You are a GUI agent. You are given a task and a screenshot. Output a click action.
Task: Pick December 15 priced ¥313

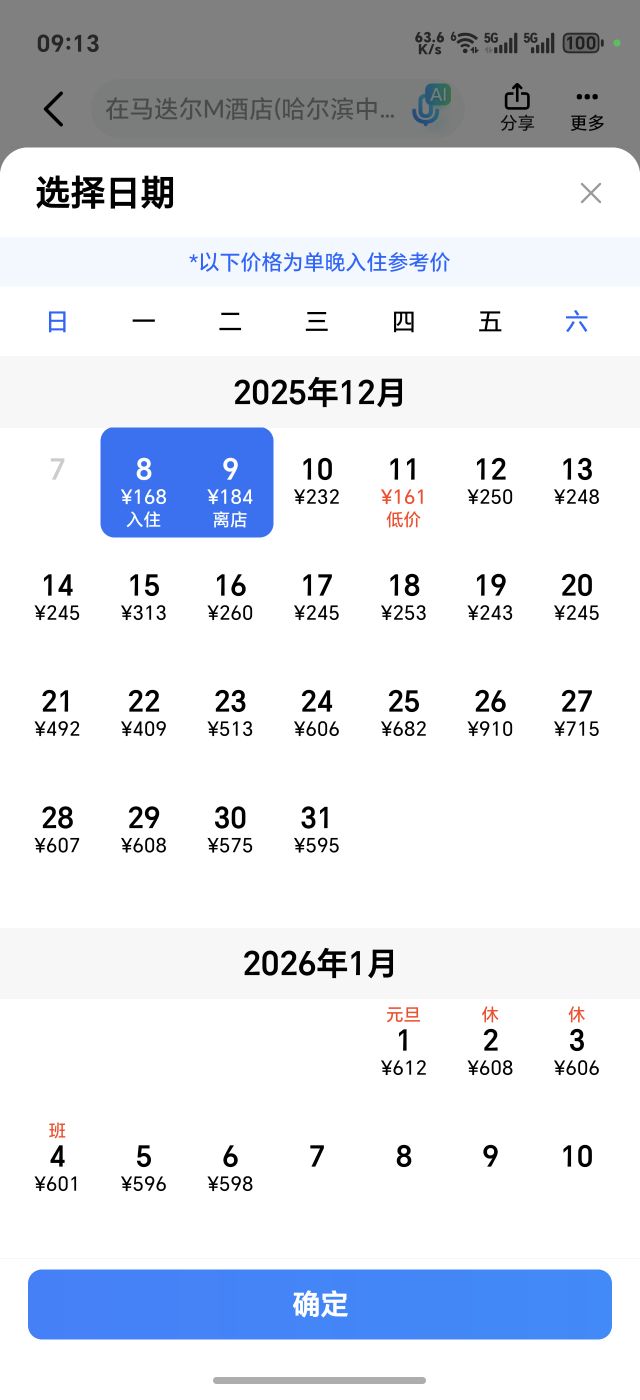coord(144,596)
